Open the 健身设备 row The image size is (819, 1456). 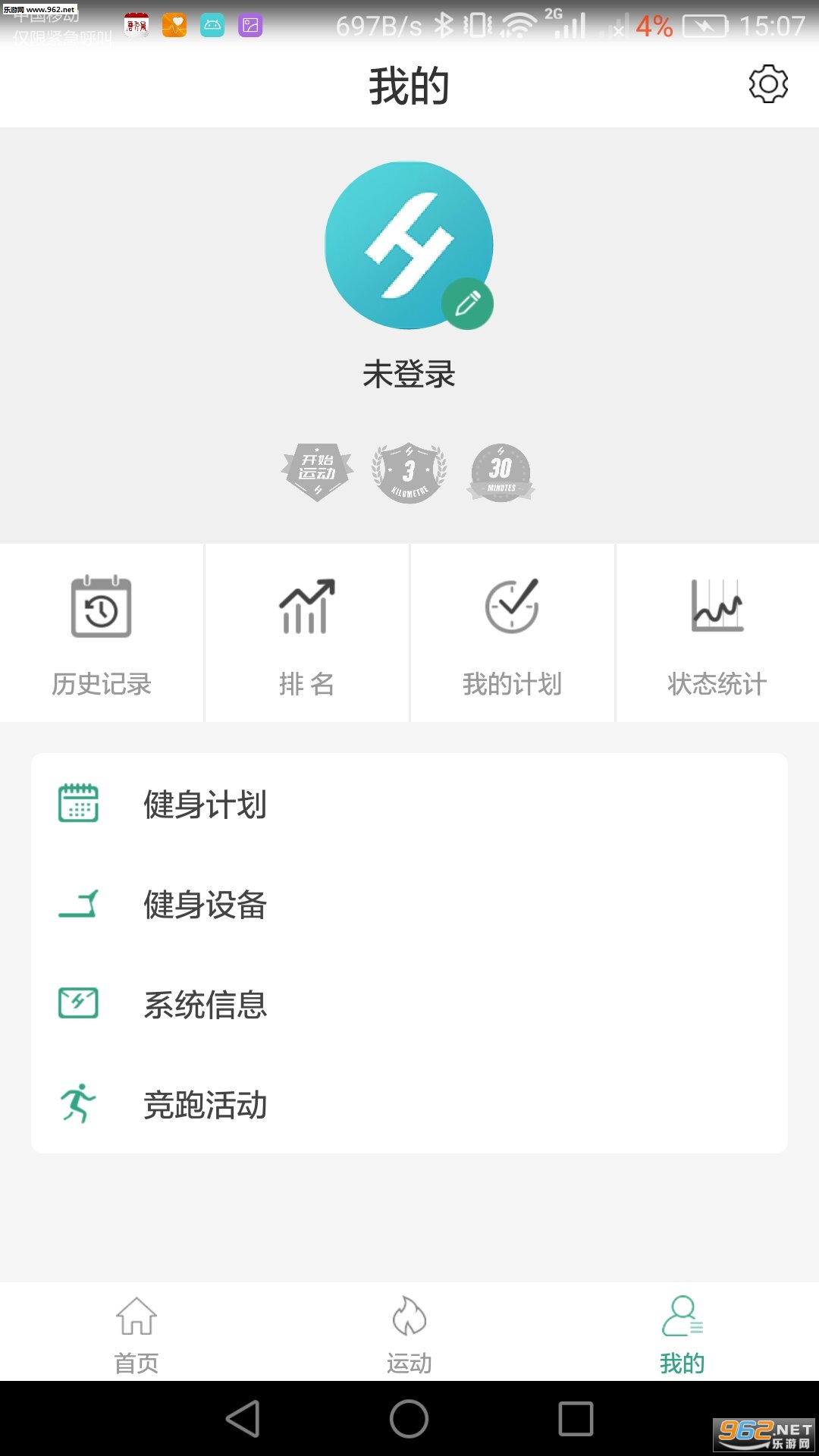409,904
